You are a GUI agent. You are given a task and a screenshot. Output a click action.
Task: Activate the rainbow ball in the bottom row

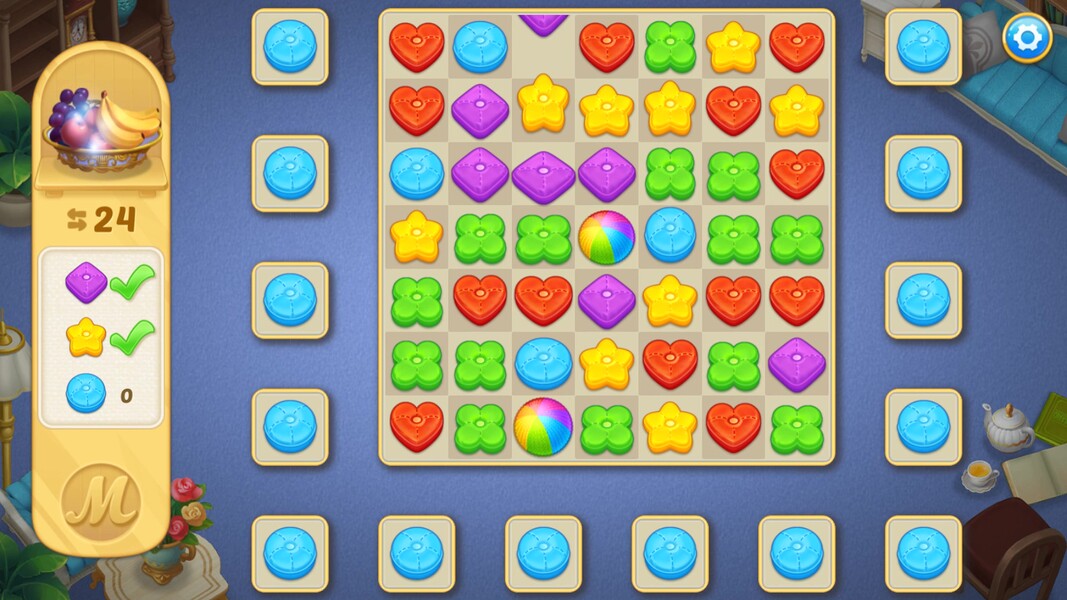coord(543,427)
